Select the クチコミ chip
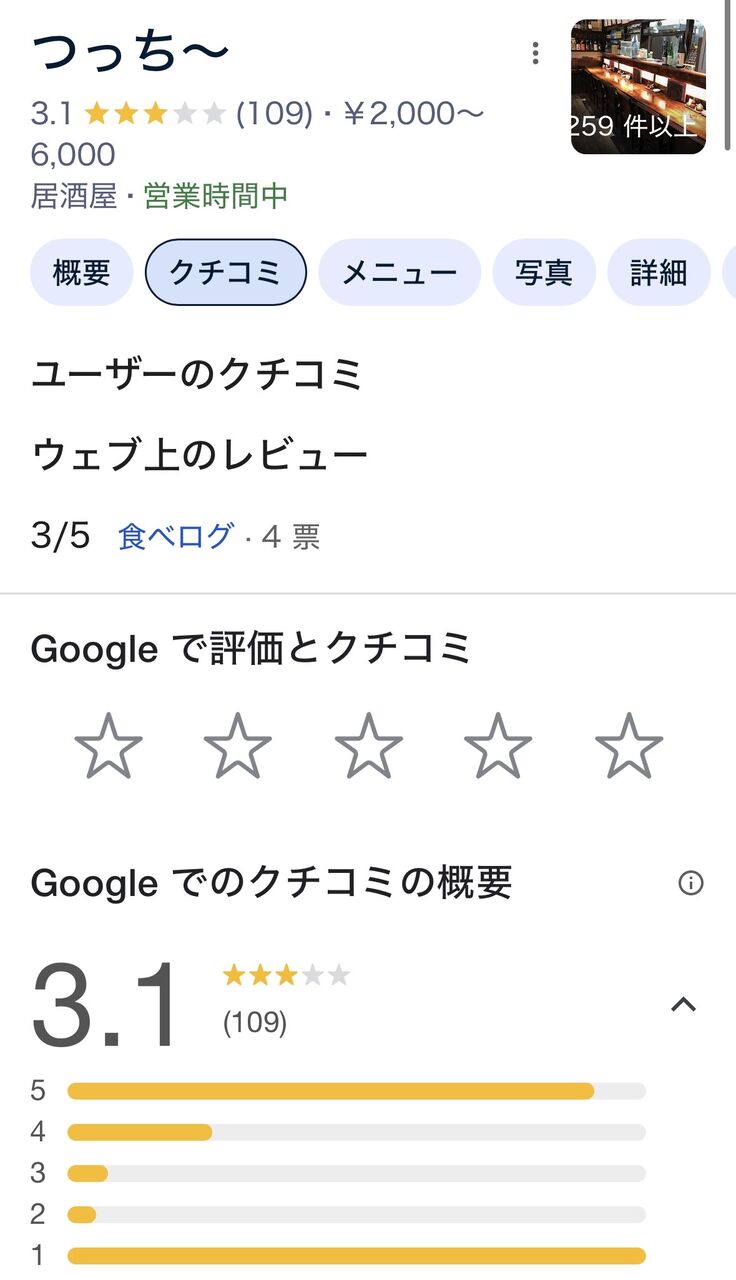This screenshot has height=1280, width=736. [x=226, y=272]
